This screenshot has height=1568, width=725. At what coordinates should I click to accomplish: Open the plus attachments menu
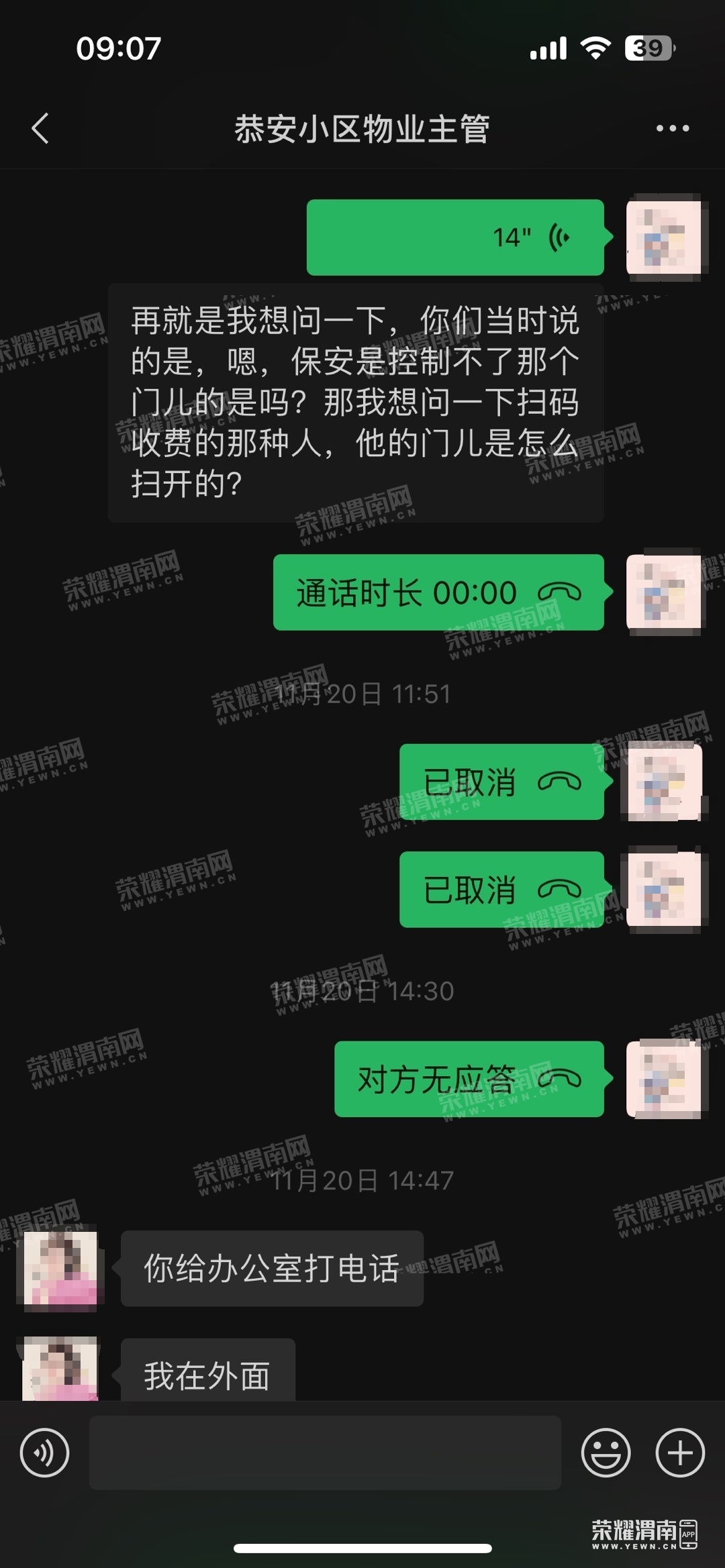[x=679, y=1453]
